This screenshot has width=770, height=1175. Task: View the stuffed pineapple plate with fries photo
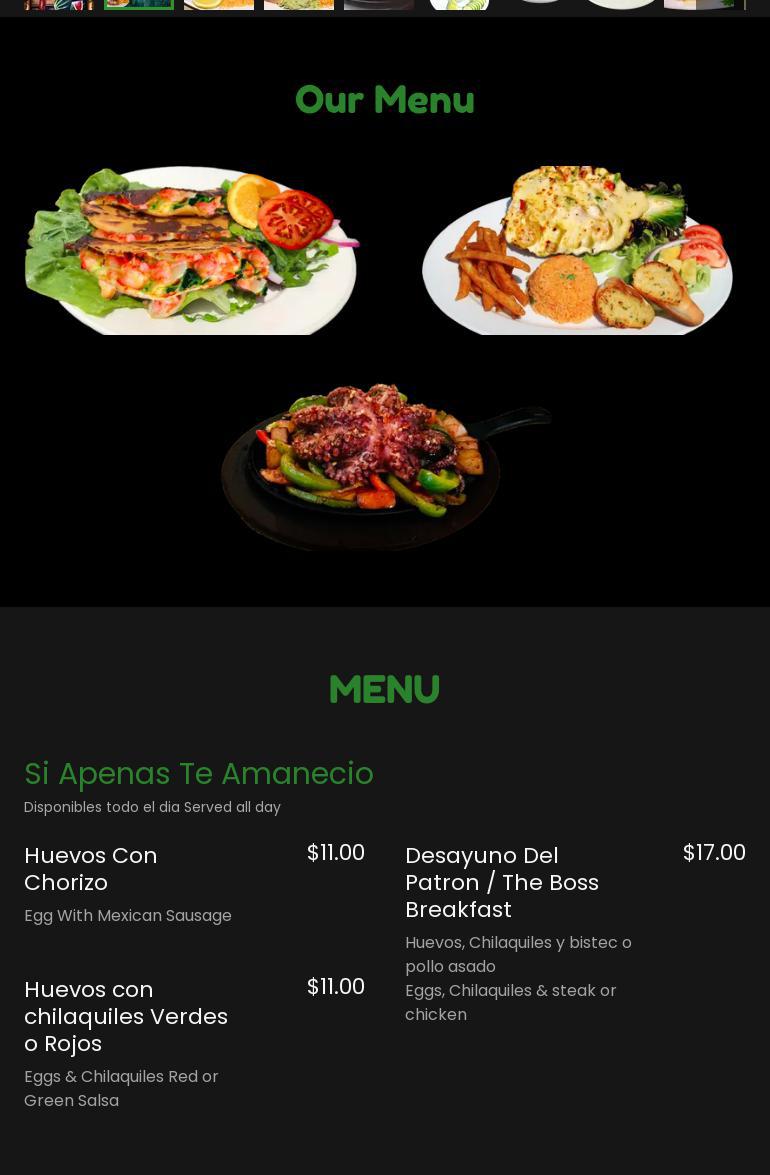(577, 250)
